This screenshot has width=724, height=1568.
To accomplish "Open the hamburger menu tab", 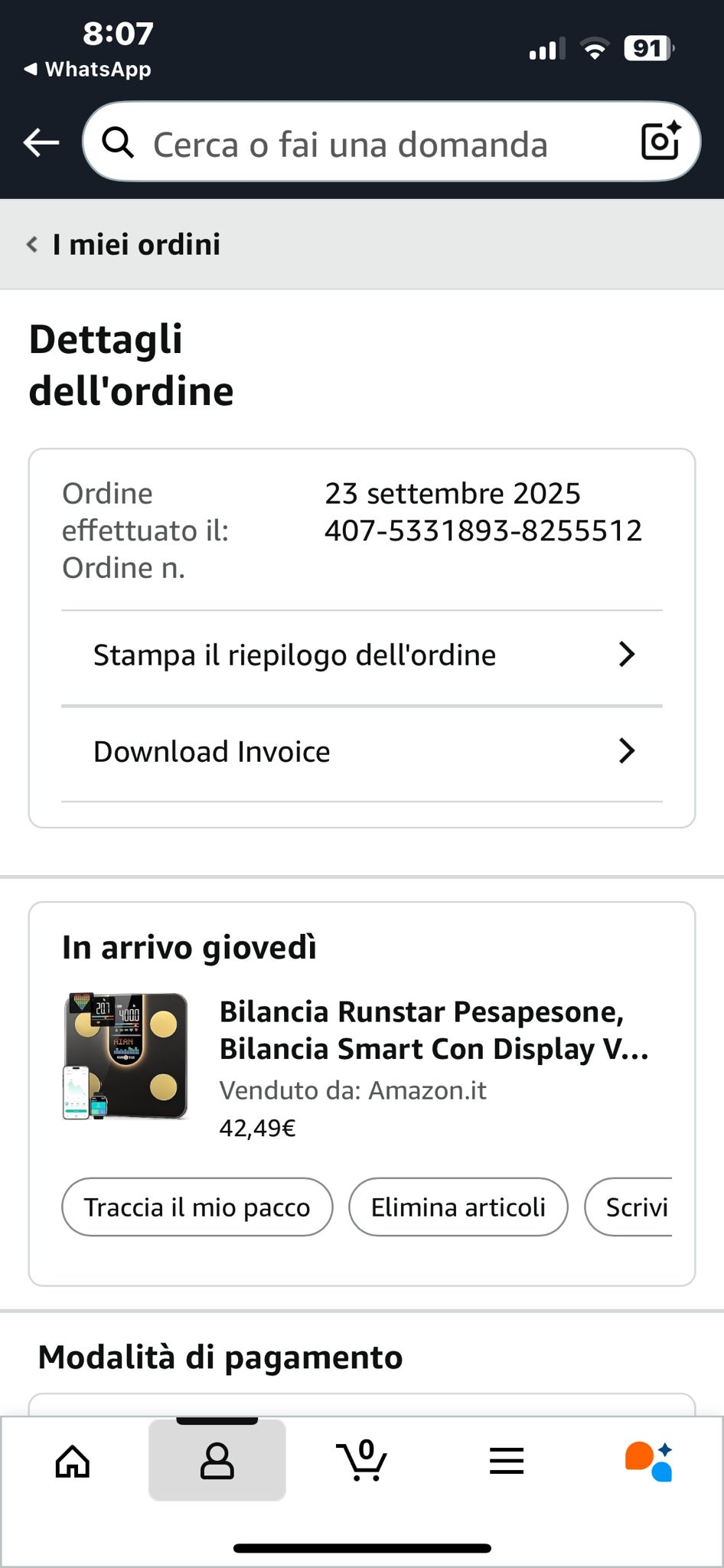I will [506, 1461].
